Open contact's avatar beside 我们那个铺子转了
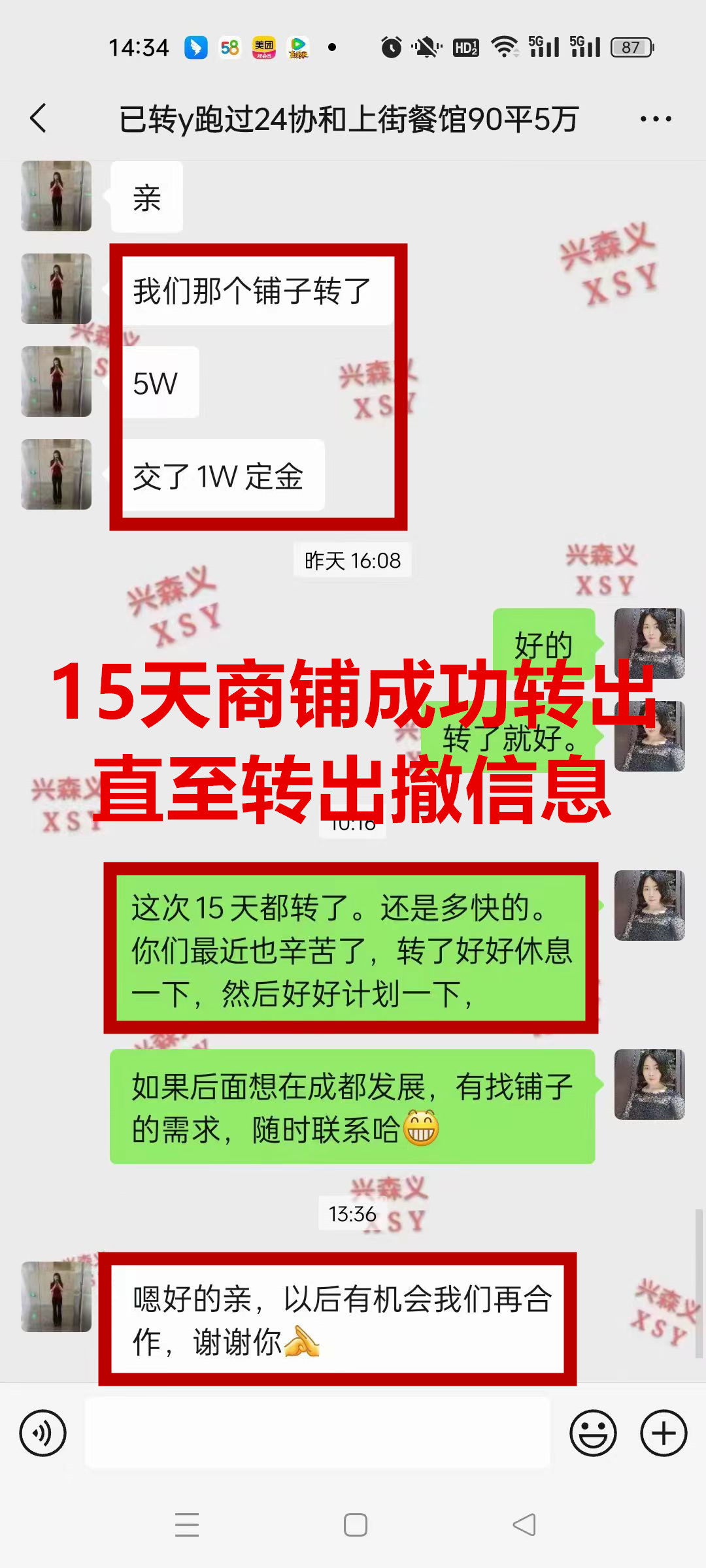 coord(56,289)
